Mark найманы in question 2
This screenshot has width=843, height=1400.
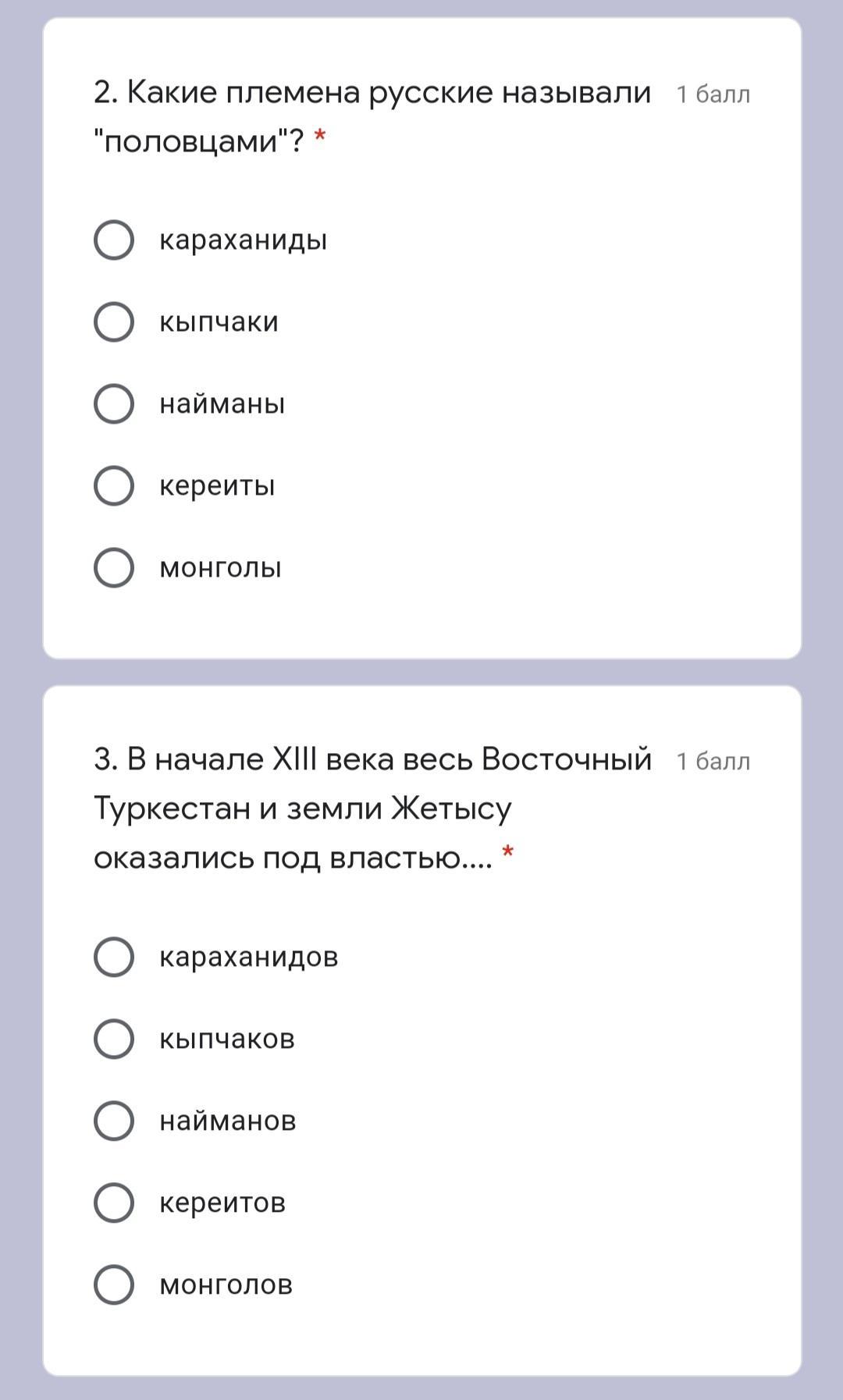[x=114, y=403]
